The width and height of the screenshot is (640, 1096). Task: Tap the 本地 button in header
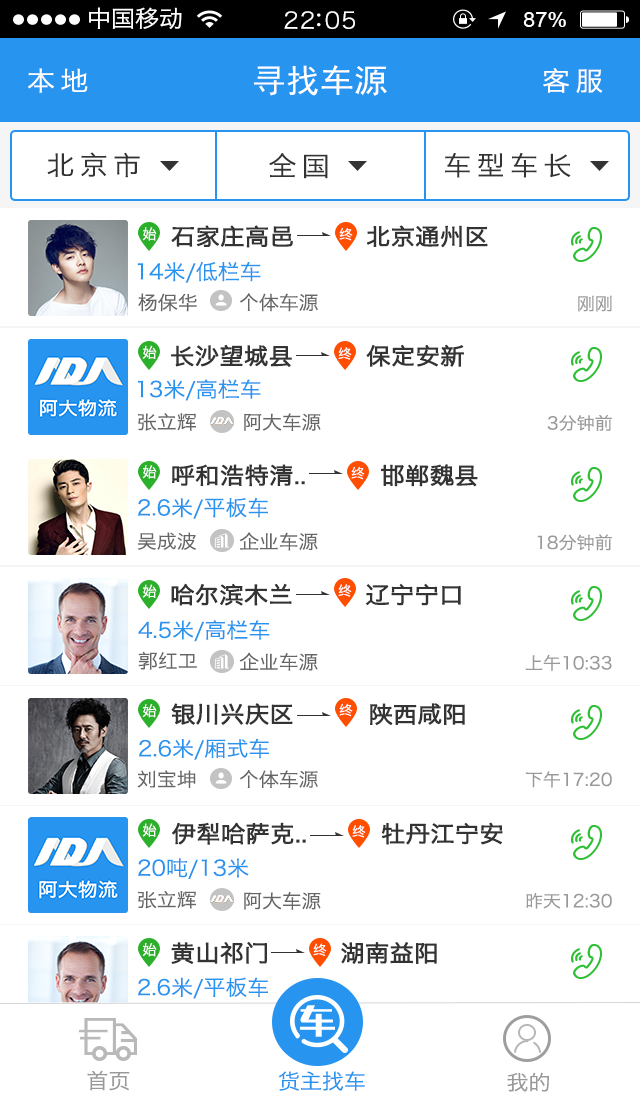tap(58, 81)
